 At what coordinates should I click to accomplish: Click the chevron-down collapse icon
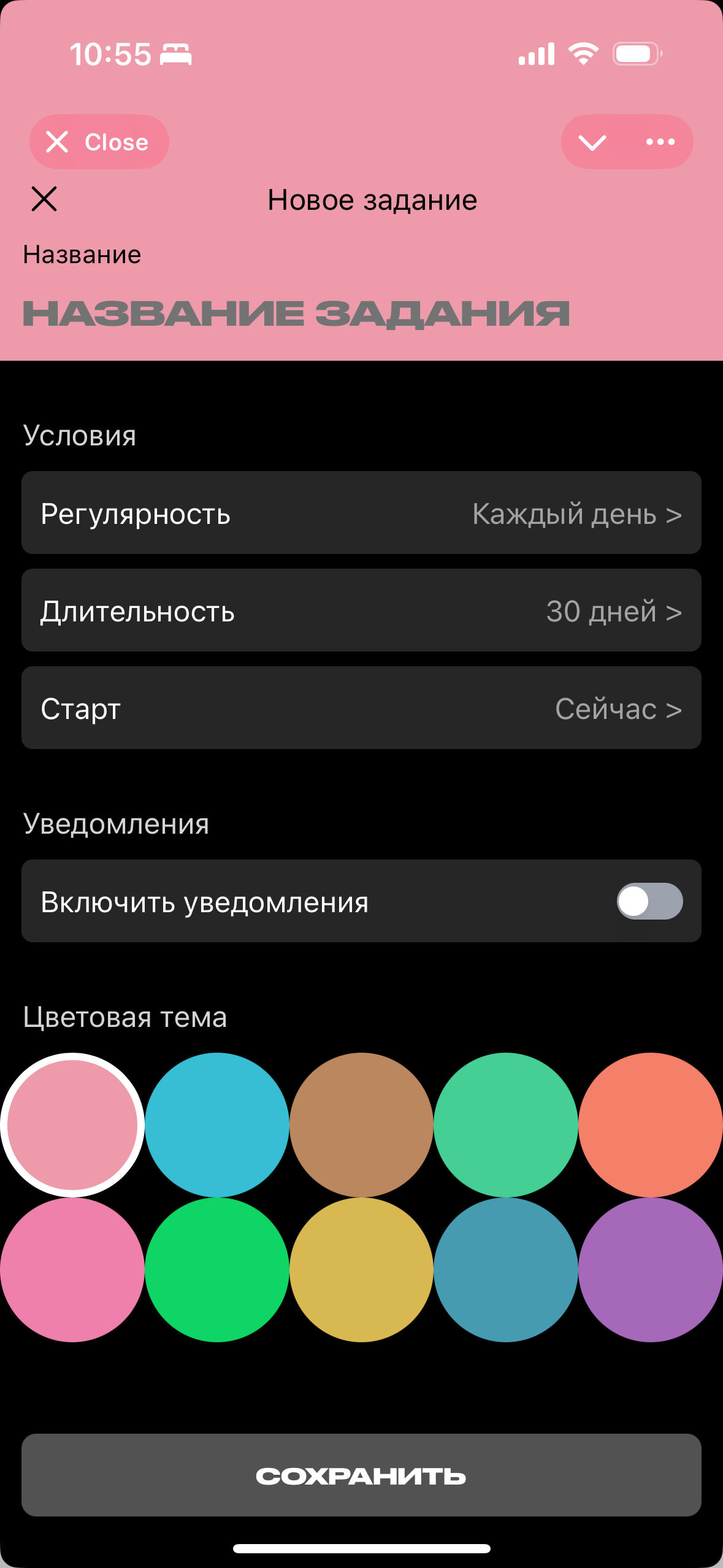coord(592,142)
